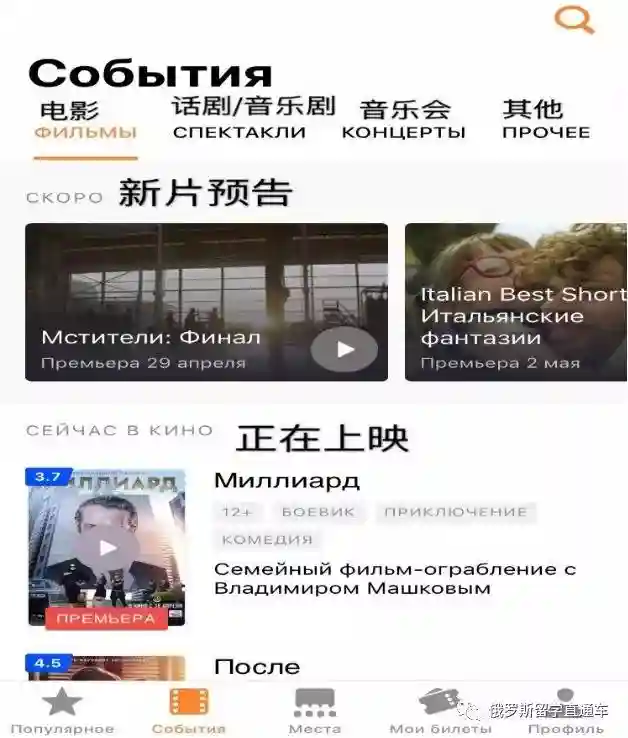
Task: Open the Миллиард movie details
Action: pos(287,481)
